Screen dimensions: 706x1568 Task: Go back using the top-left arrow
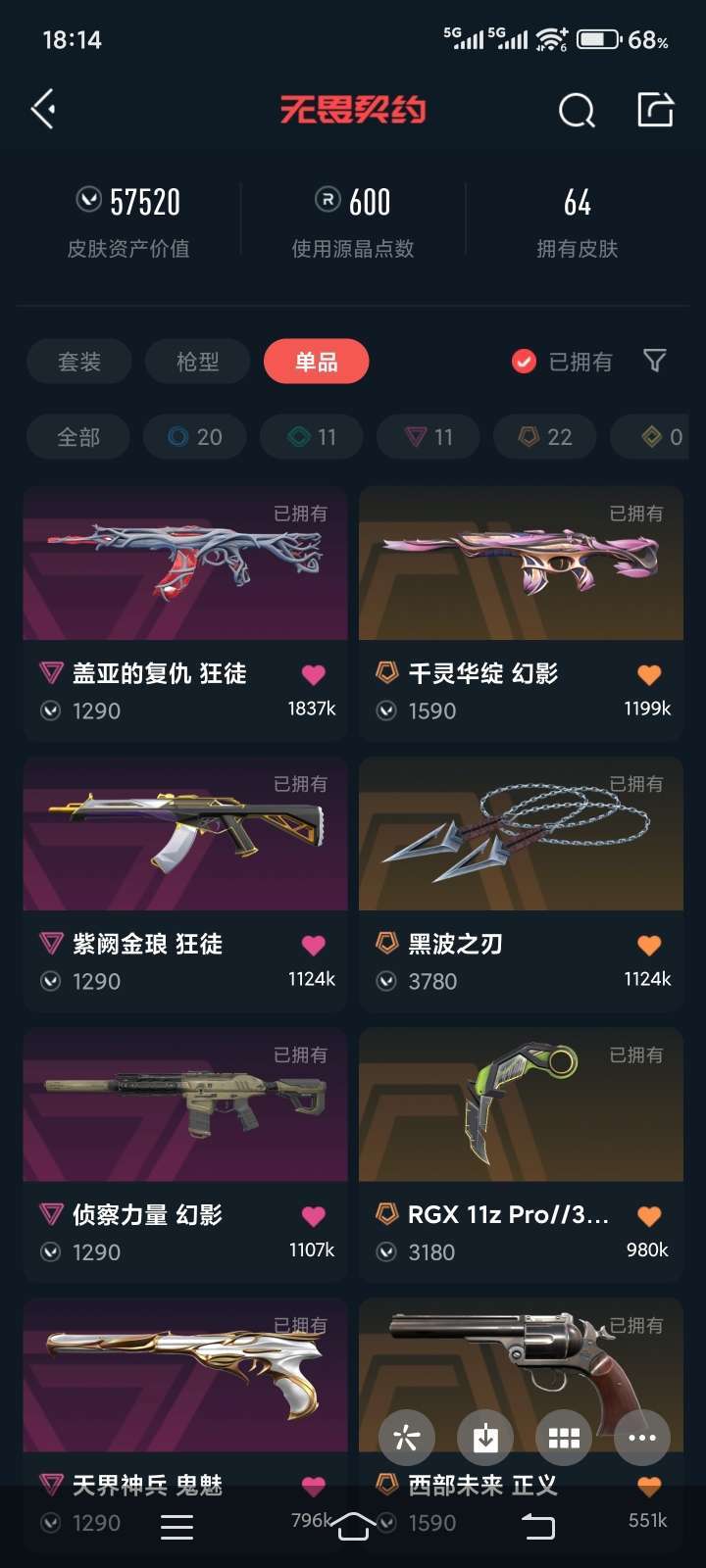click(x=43, y=109)
